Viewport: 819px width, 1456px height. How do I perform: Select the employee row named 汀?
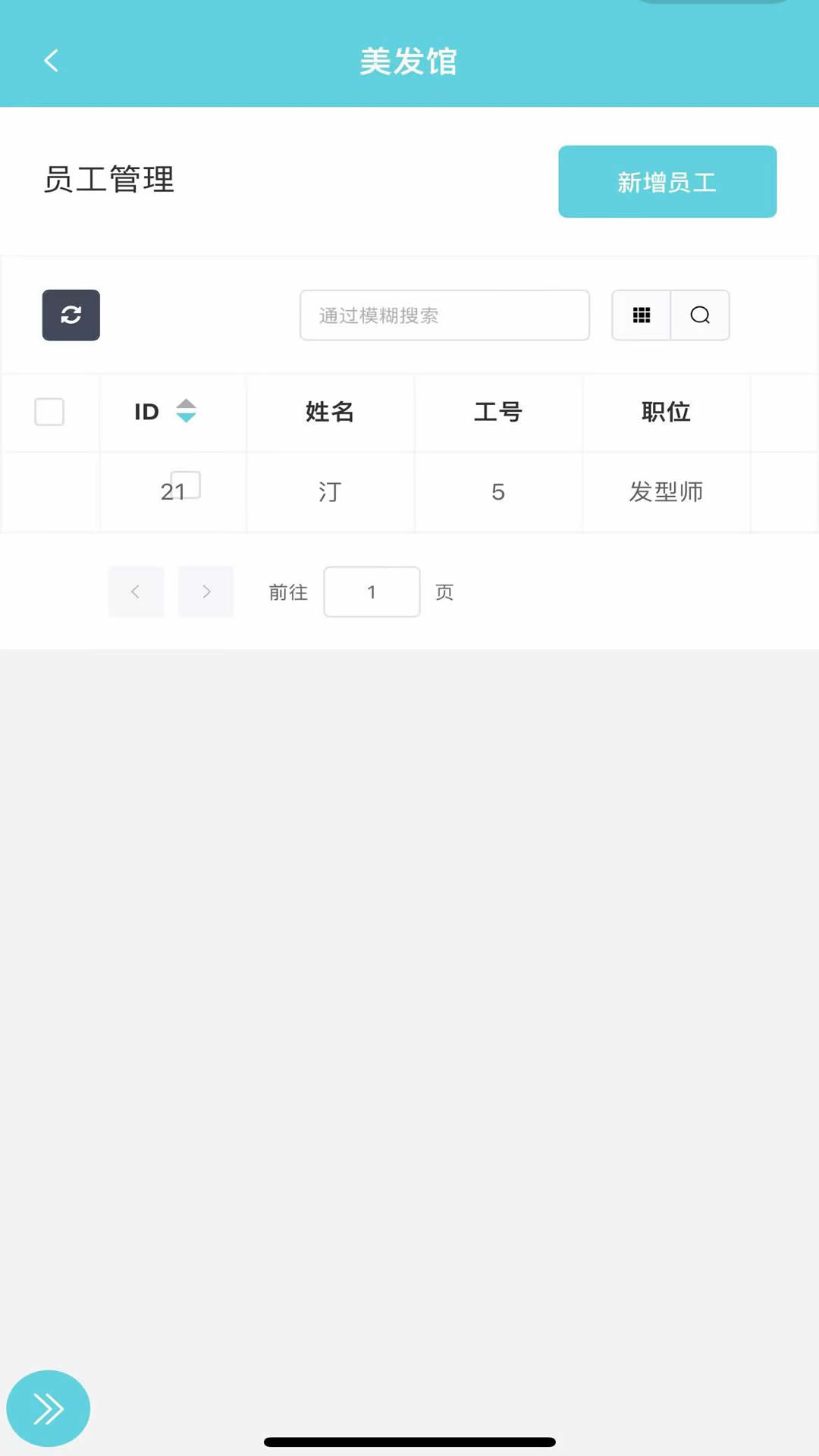coord(330,491)
